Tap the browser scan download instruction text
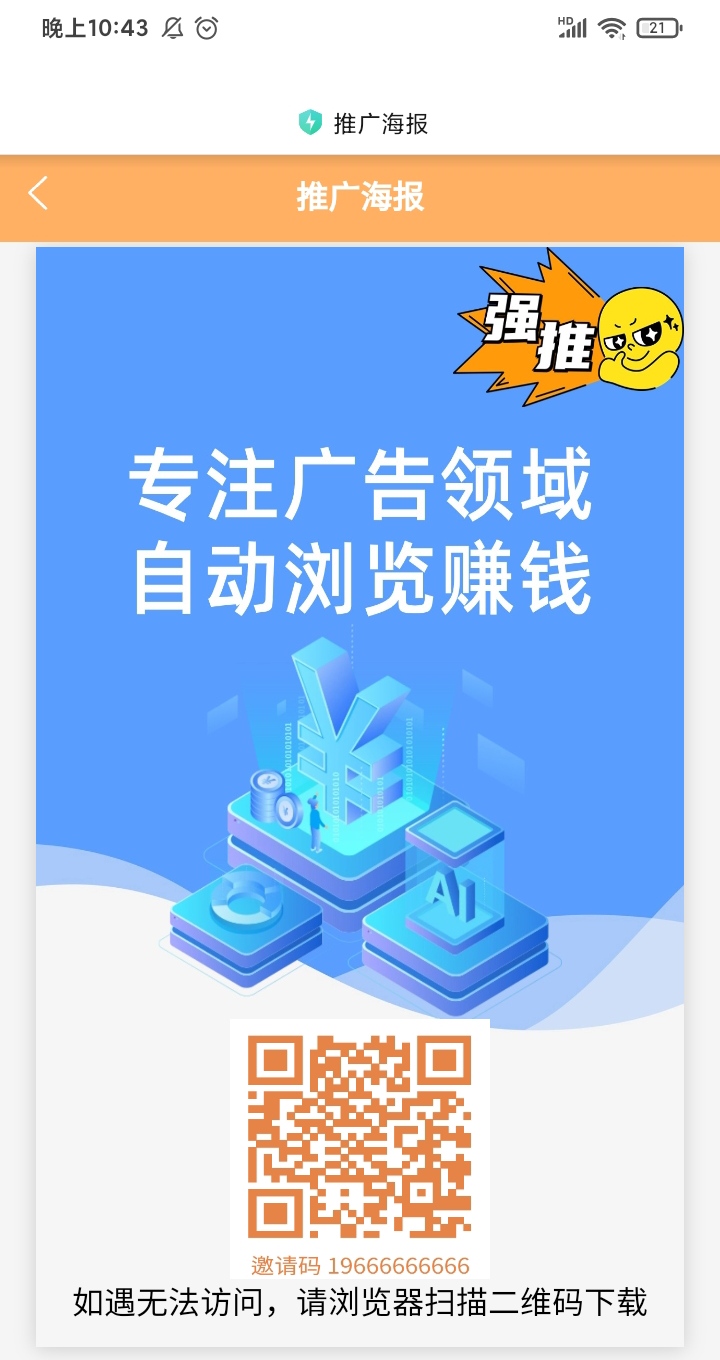The image size is (720, 1360). click(359, 1304)
